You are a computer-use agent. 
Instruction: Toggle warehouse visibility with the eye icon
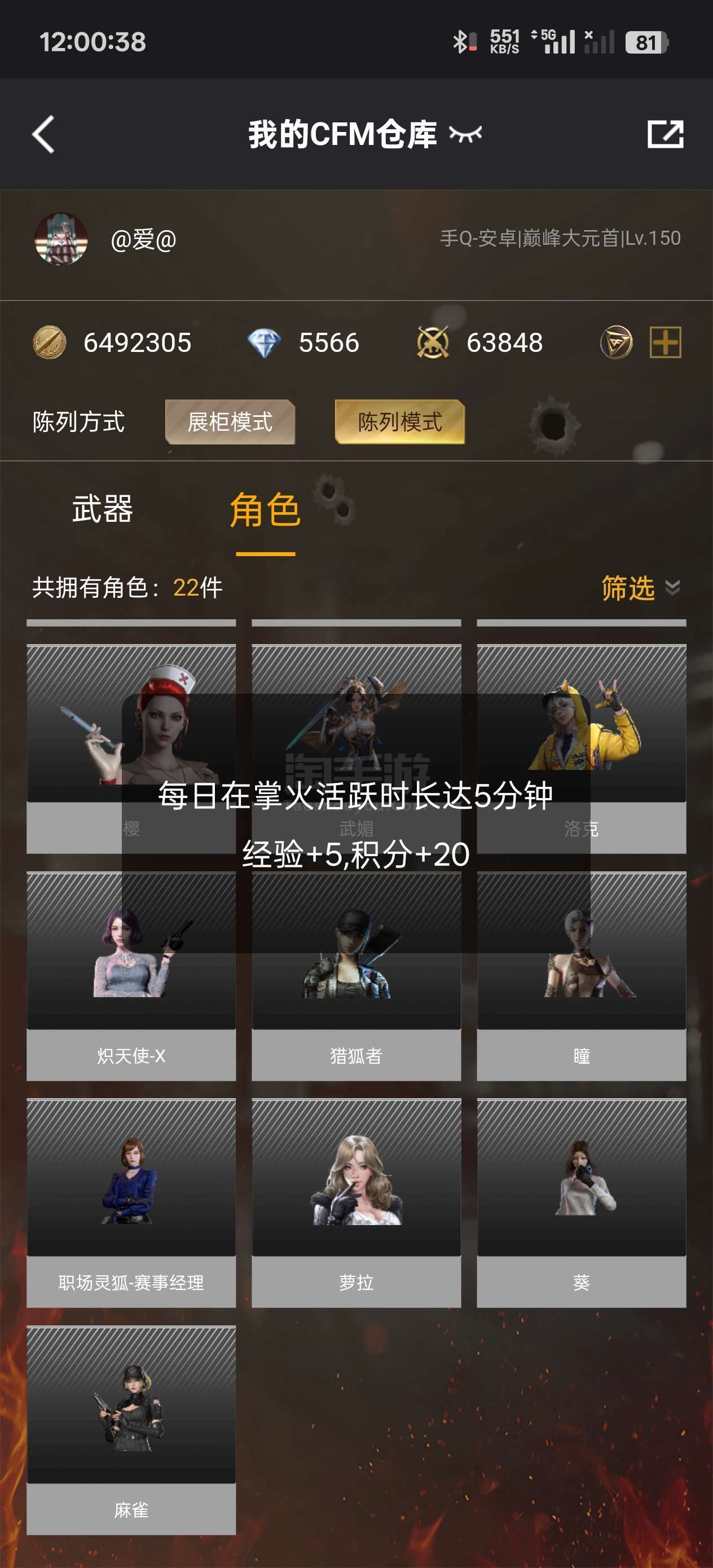click(x=465, y=134)
